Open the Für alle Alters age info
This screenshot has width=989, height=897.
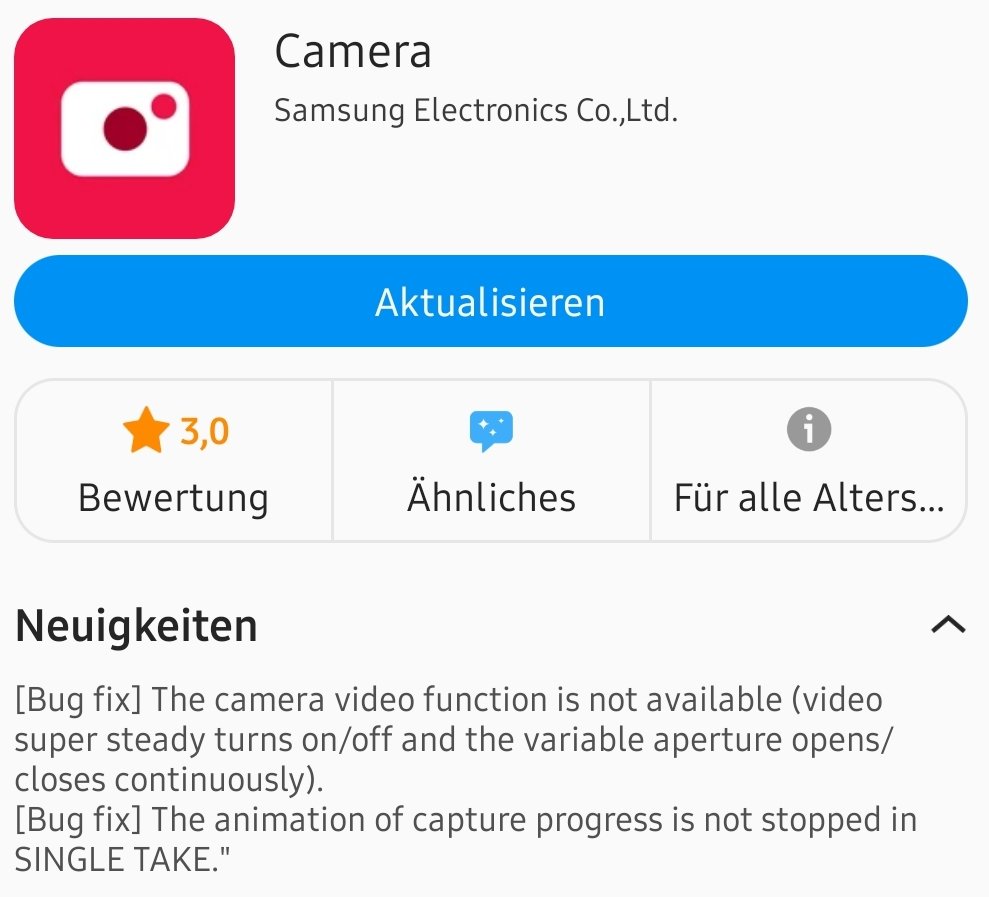click(x=808, y=461)
